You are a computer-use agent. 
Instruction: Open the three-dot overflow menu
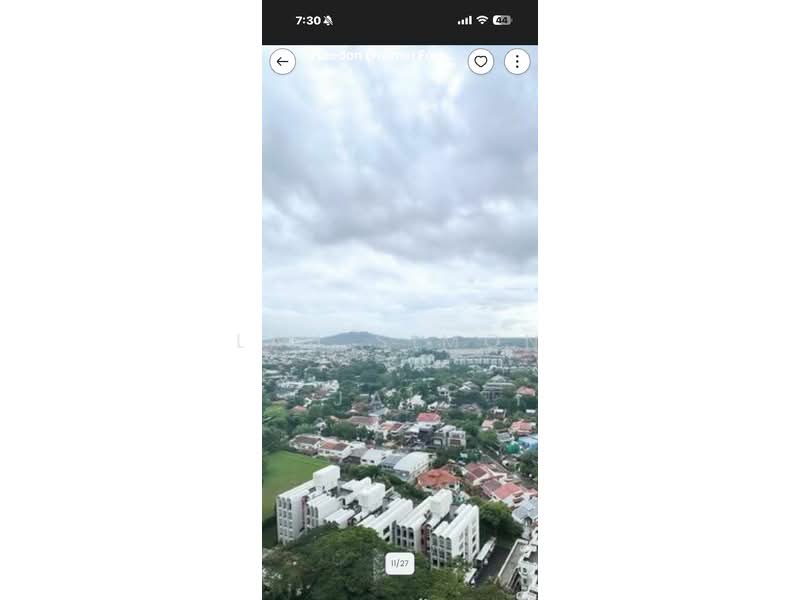[x=517, y=62]
